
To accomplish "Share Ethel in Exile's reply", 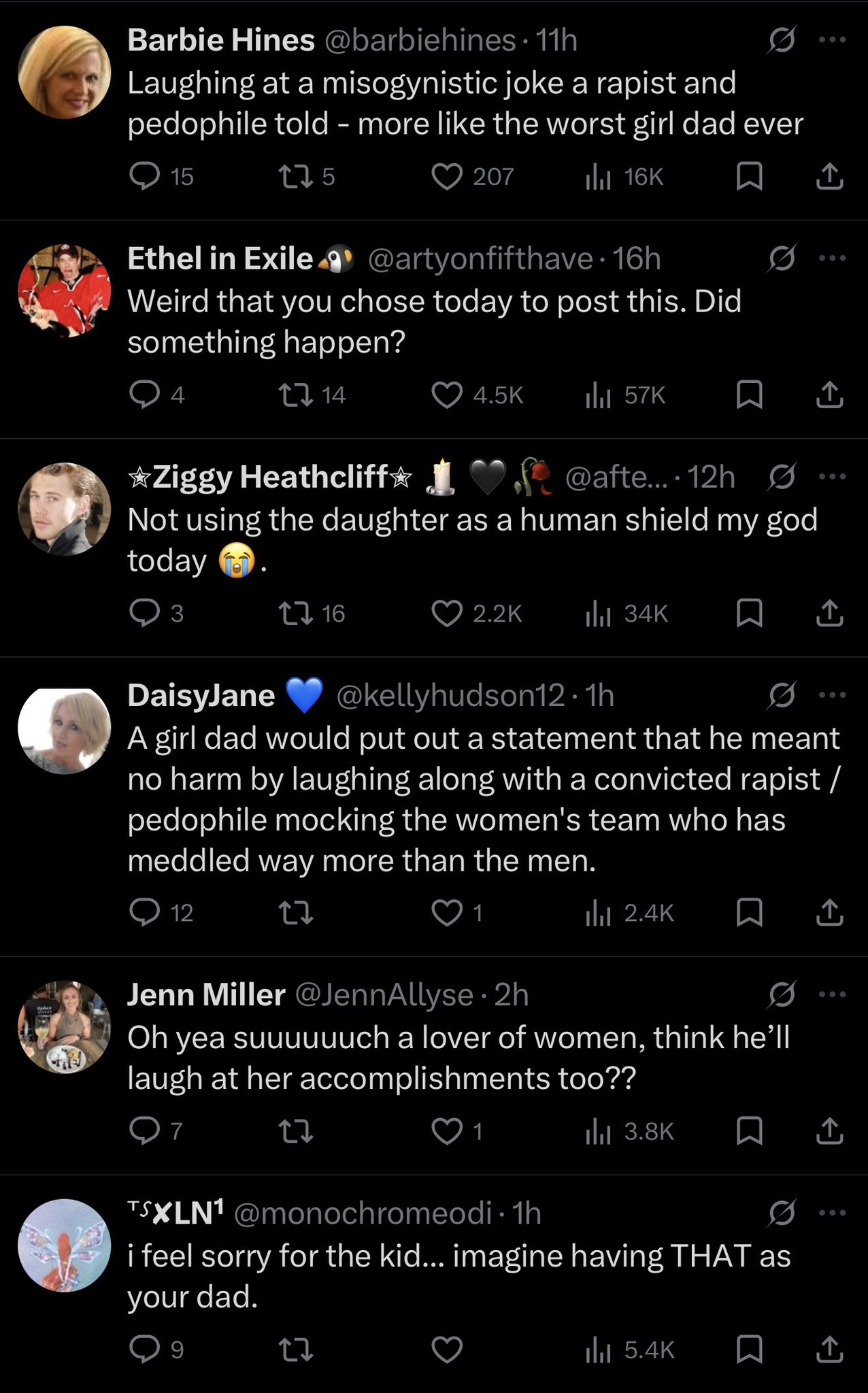I will pyautogui.click(x=829, y=395).
